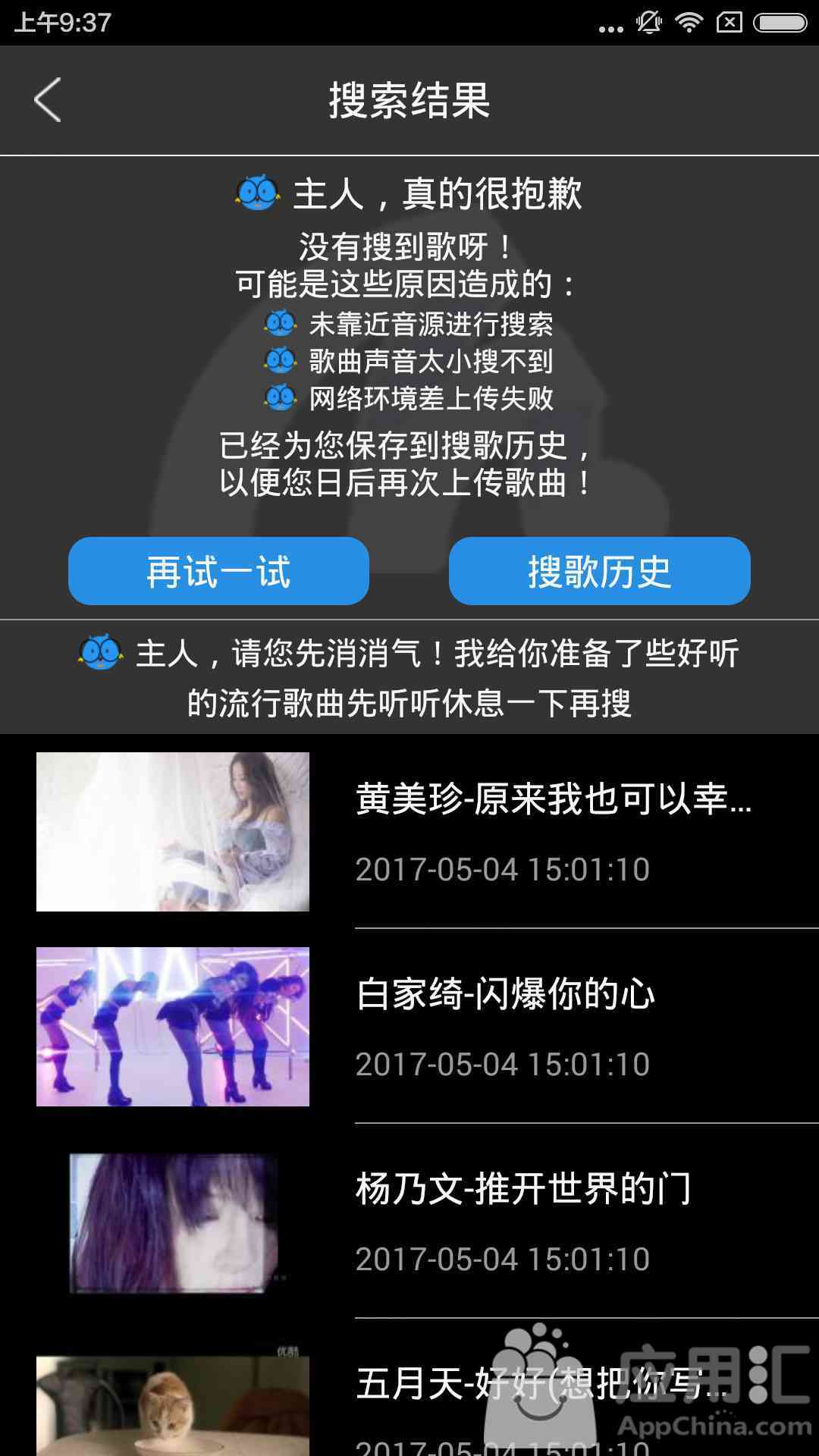Screen dimensions: 819x1456
Task: Tap the 再试一试 retry button
Action: tap(218, 571)
